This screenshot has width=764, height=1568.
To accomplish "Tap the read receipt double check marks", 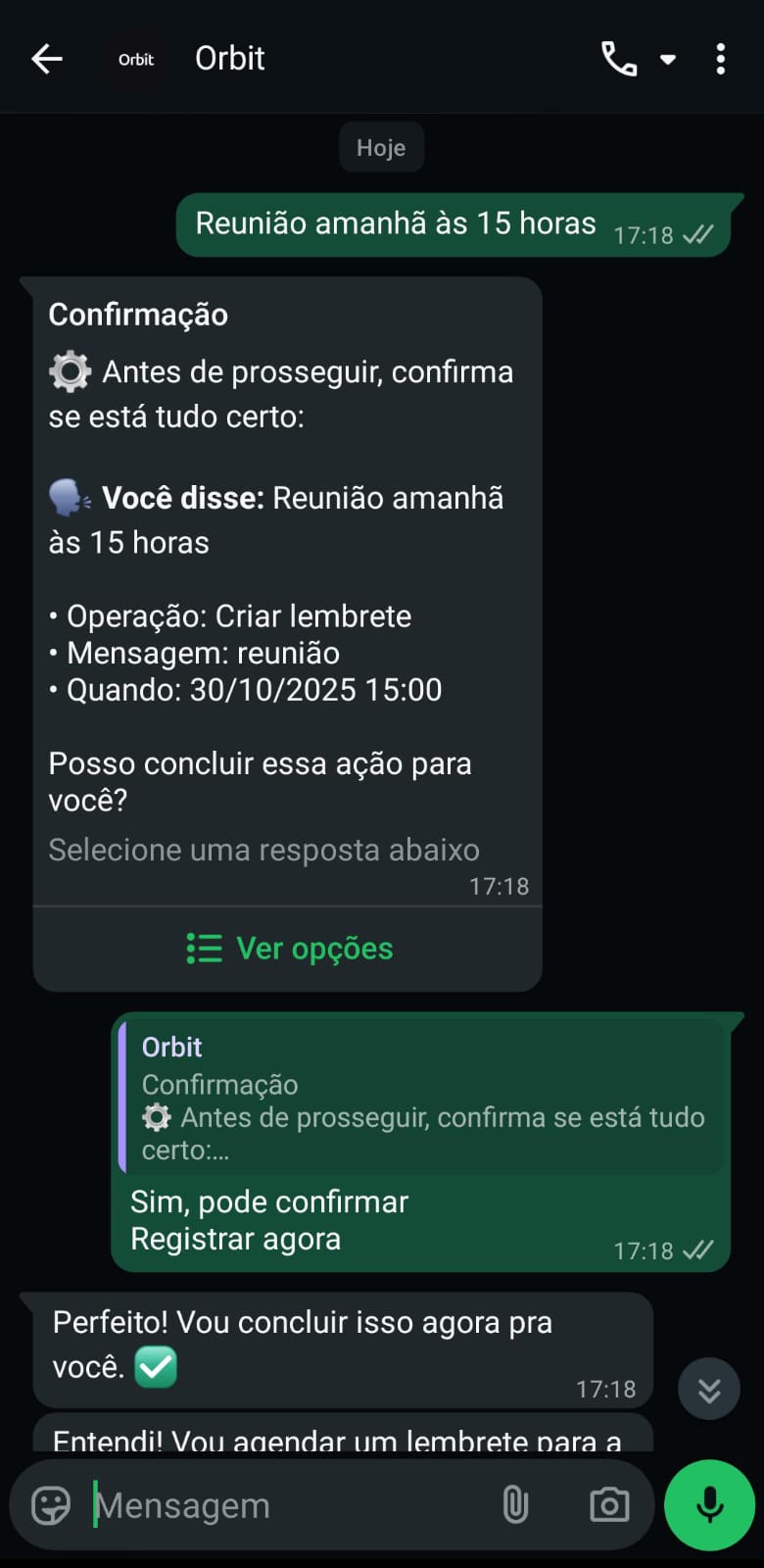I will point(698,1250).
